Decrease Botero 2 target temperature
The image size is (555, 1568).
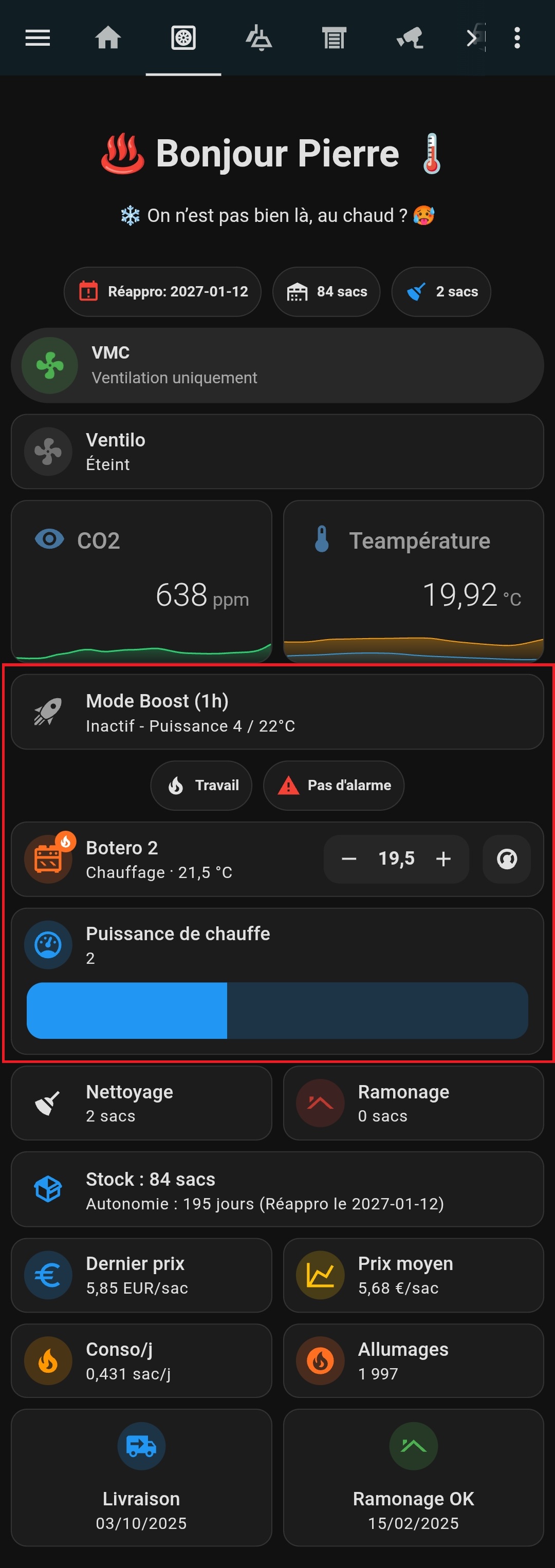pos(349,859)
